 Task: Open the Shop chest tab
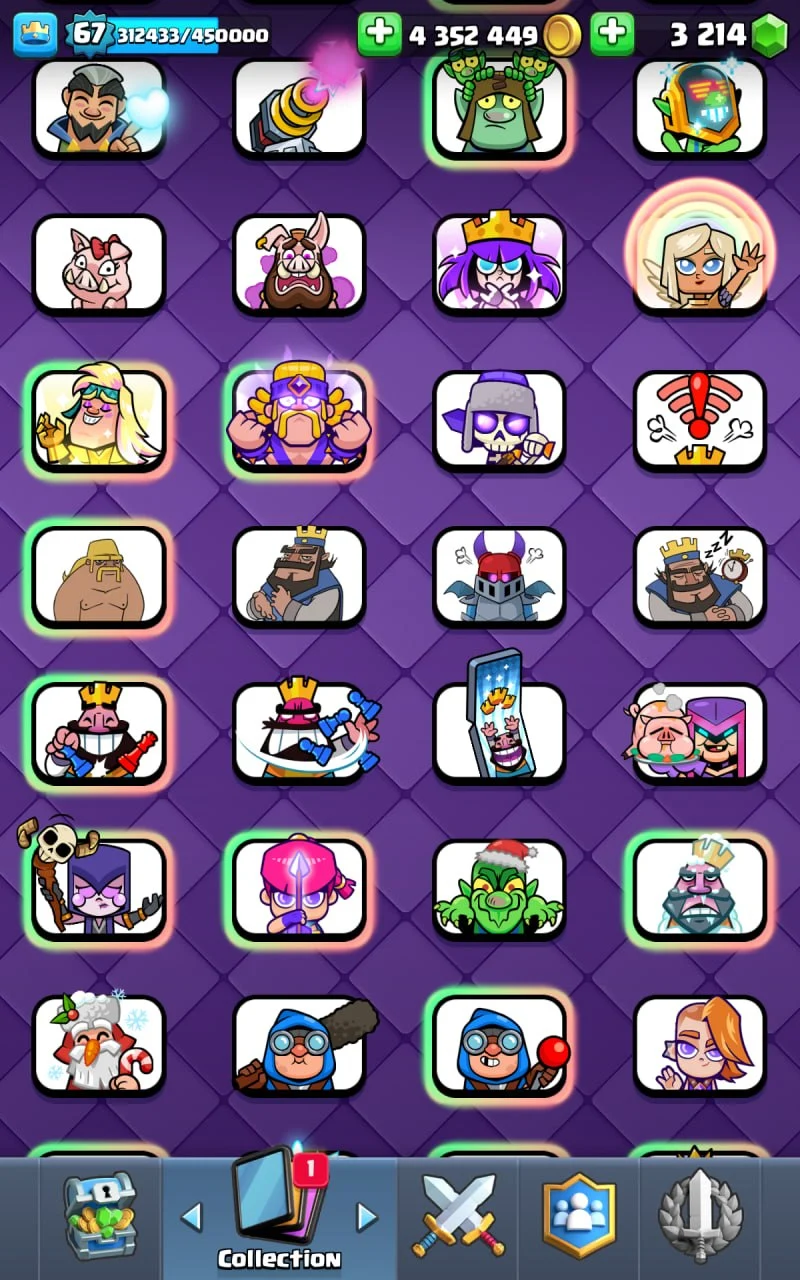pos(99,1215)
